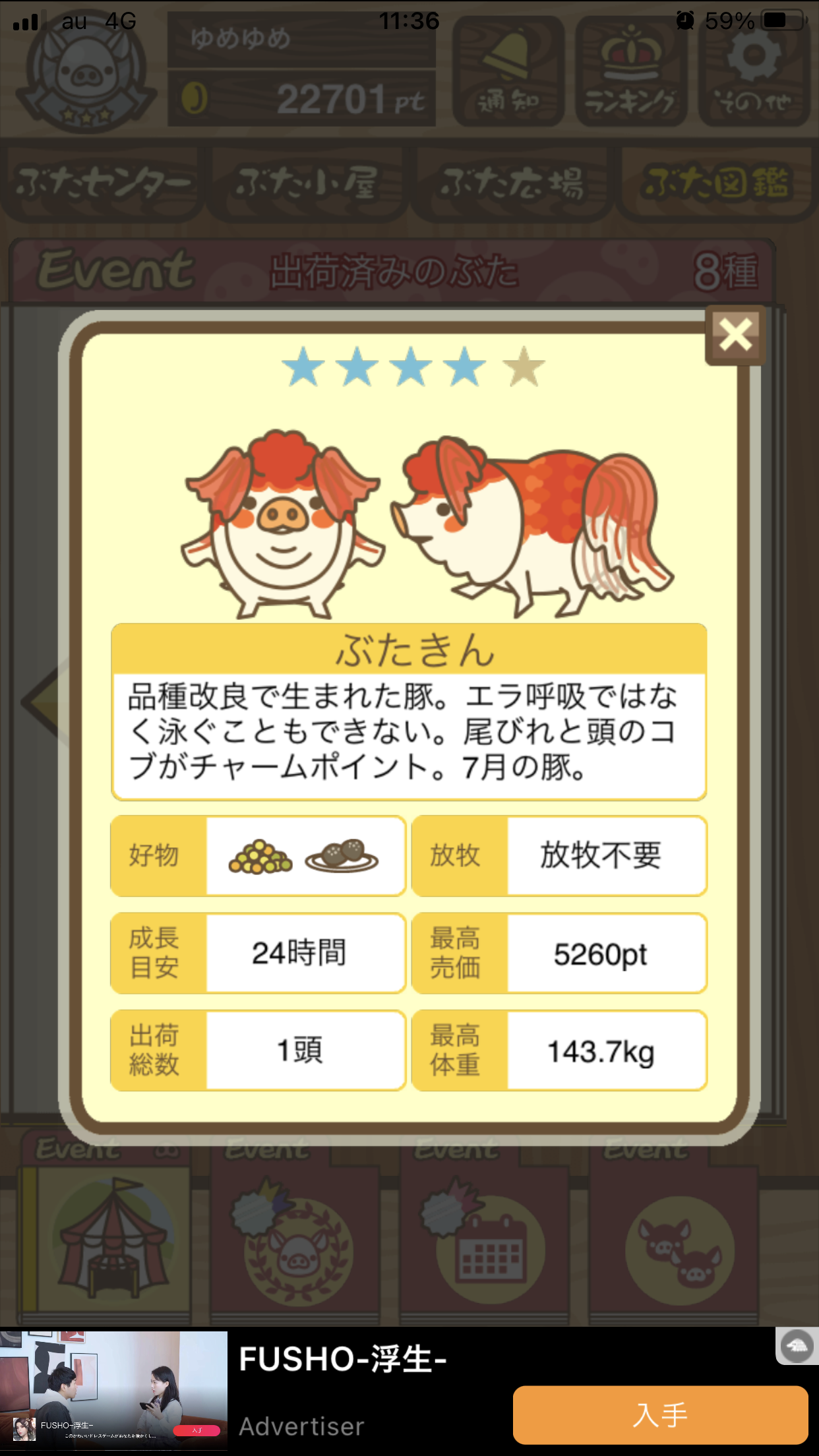
Task: Open the FUSHO-浮生- ad video thumbnail
Action: [x=113, y=1389]
